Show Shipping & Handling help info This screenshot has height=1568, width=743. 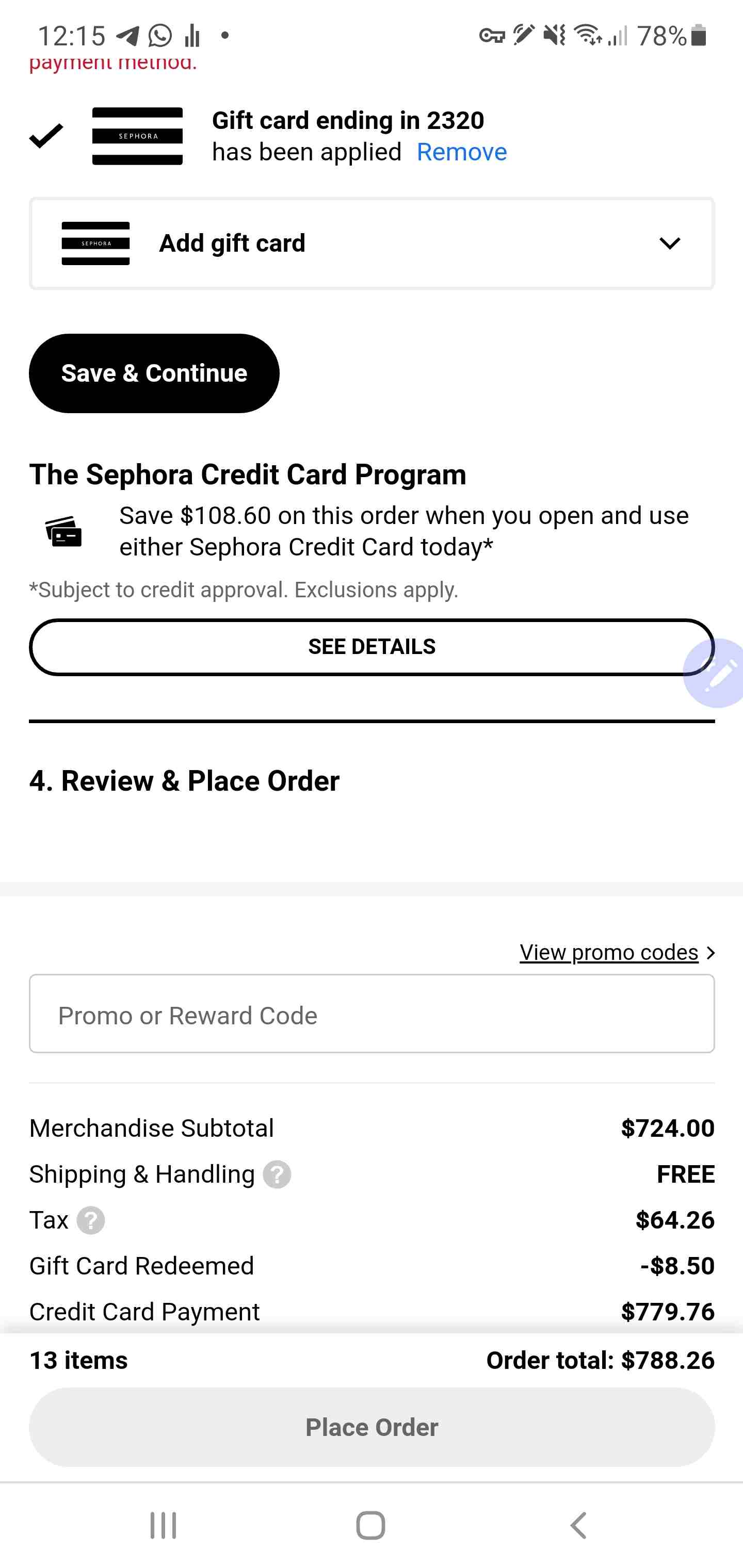[277, 1174]
